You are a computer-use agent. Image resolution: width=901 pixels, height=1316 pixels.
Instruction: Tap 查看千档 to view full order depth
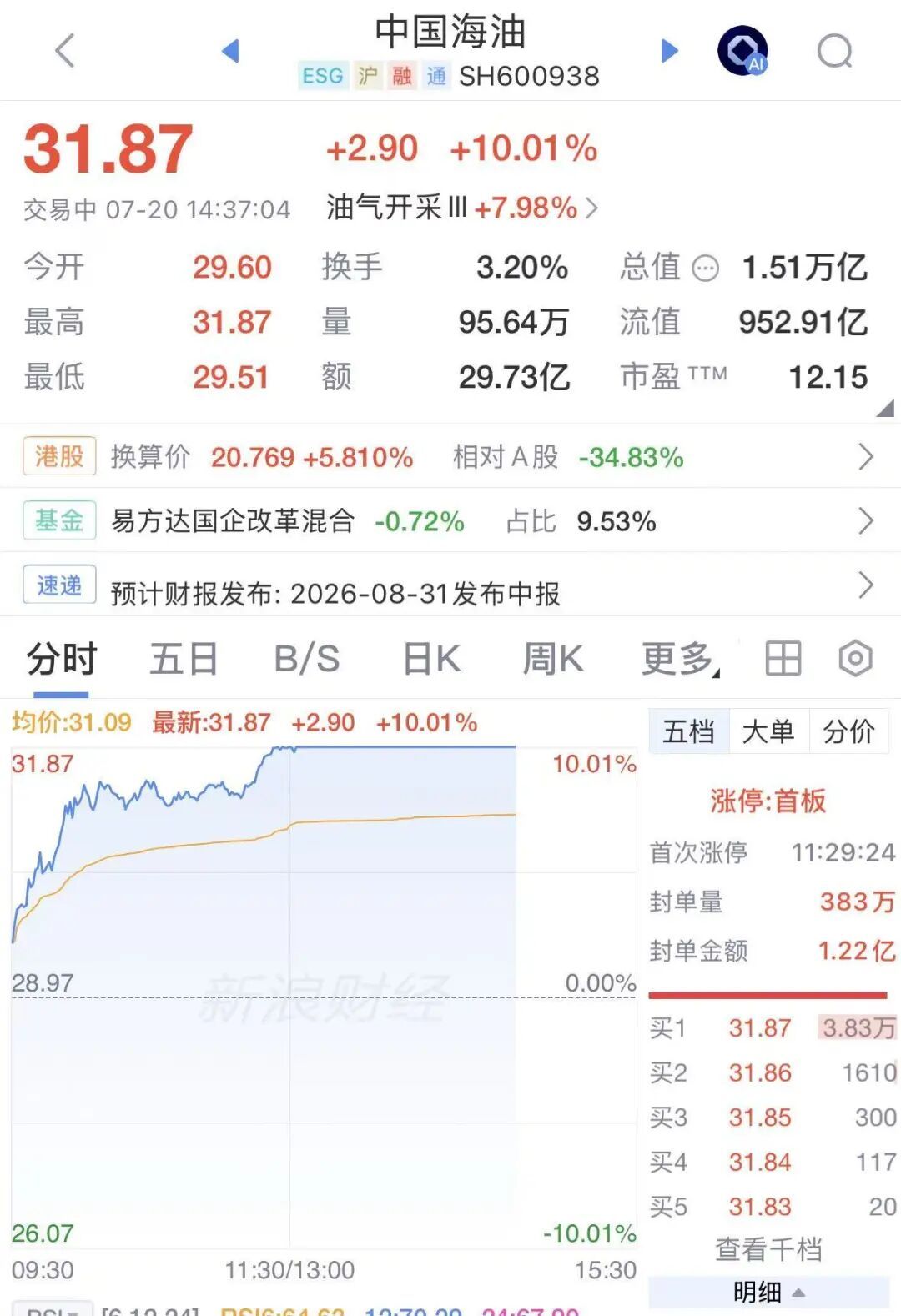[768, 1249]
